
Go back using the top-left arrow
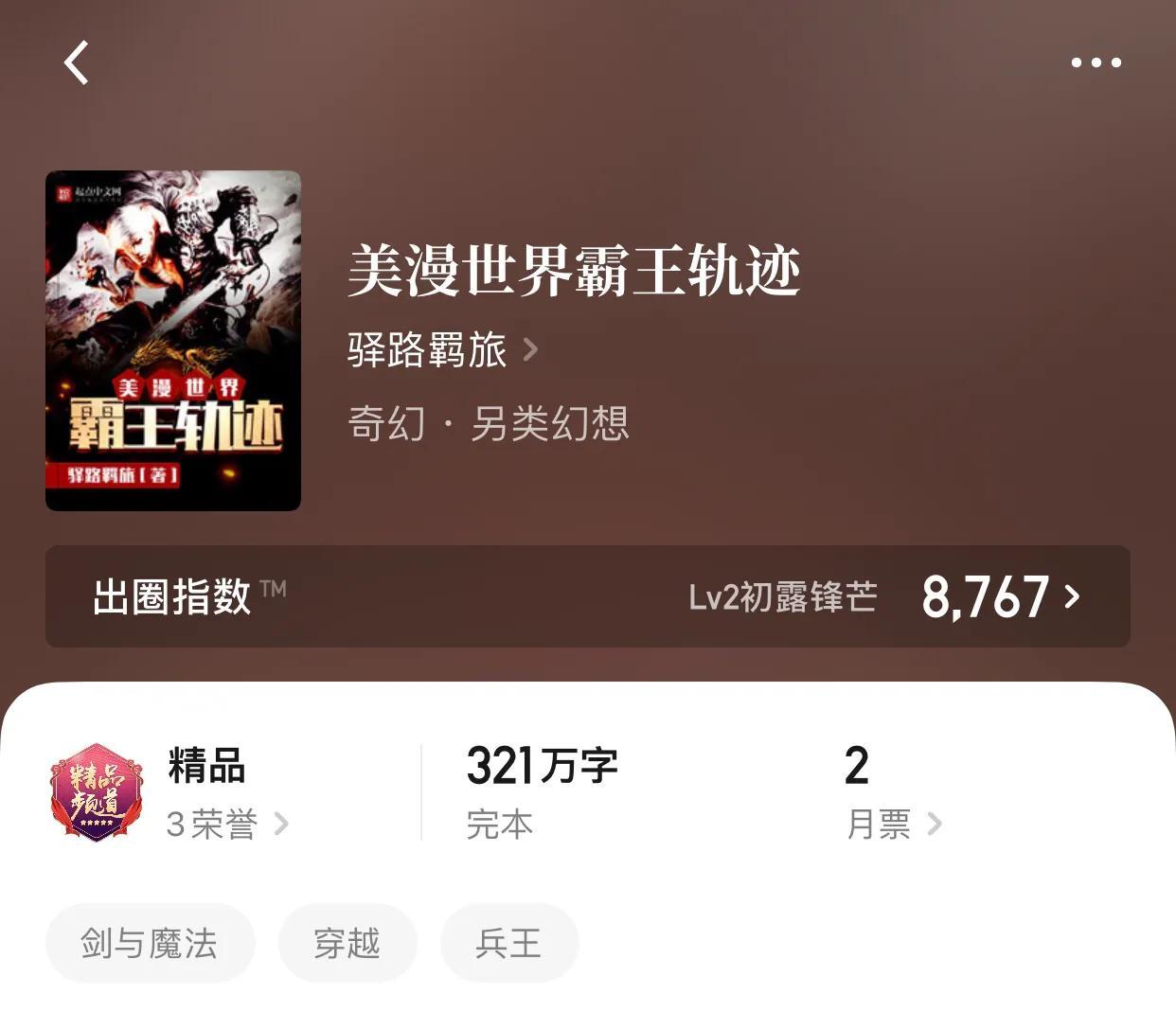[x=77, y=63]
